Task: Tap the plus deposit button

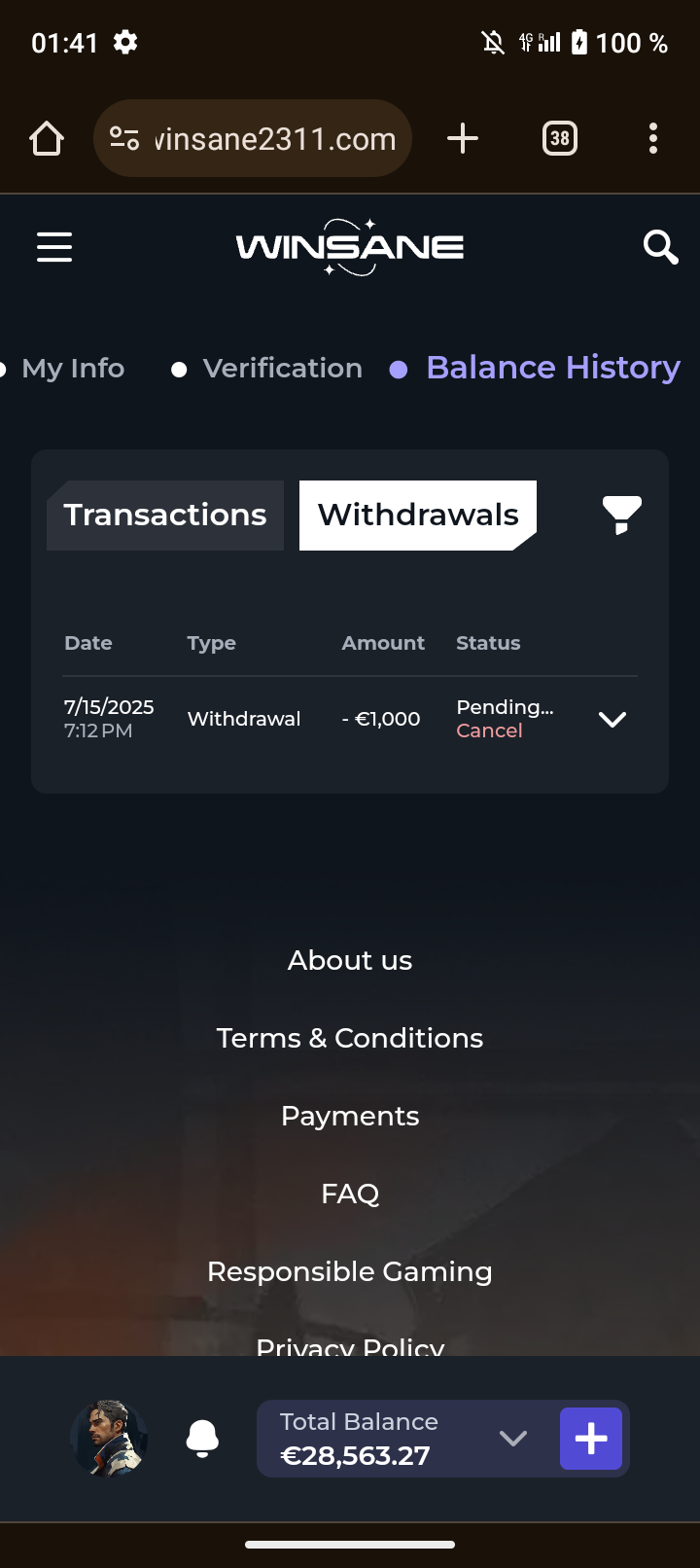Action: [590, 1439]
